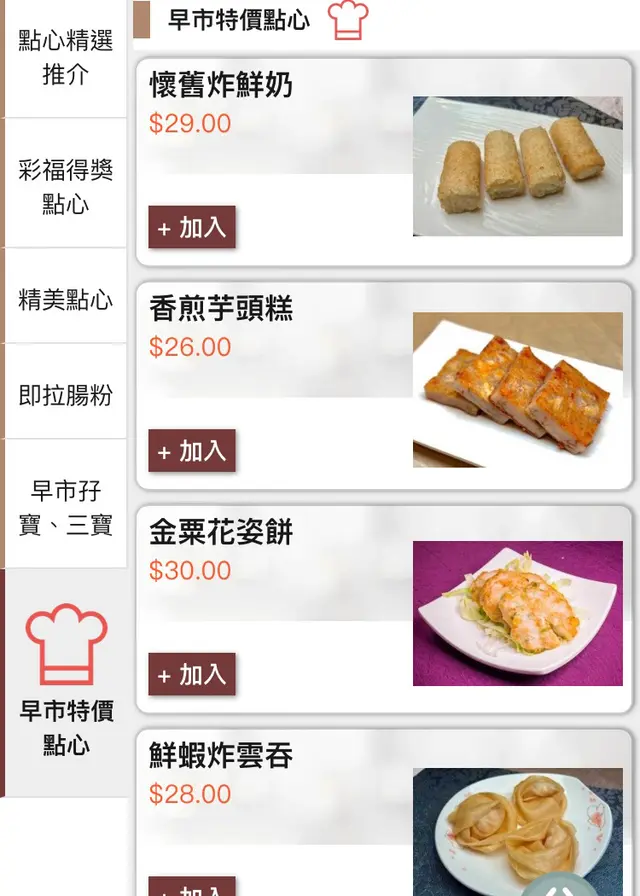Add 香煎芋頭糕 to the order
Viewport: 640px width, 896px height.
coord(192,451)
